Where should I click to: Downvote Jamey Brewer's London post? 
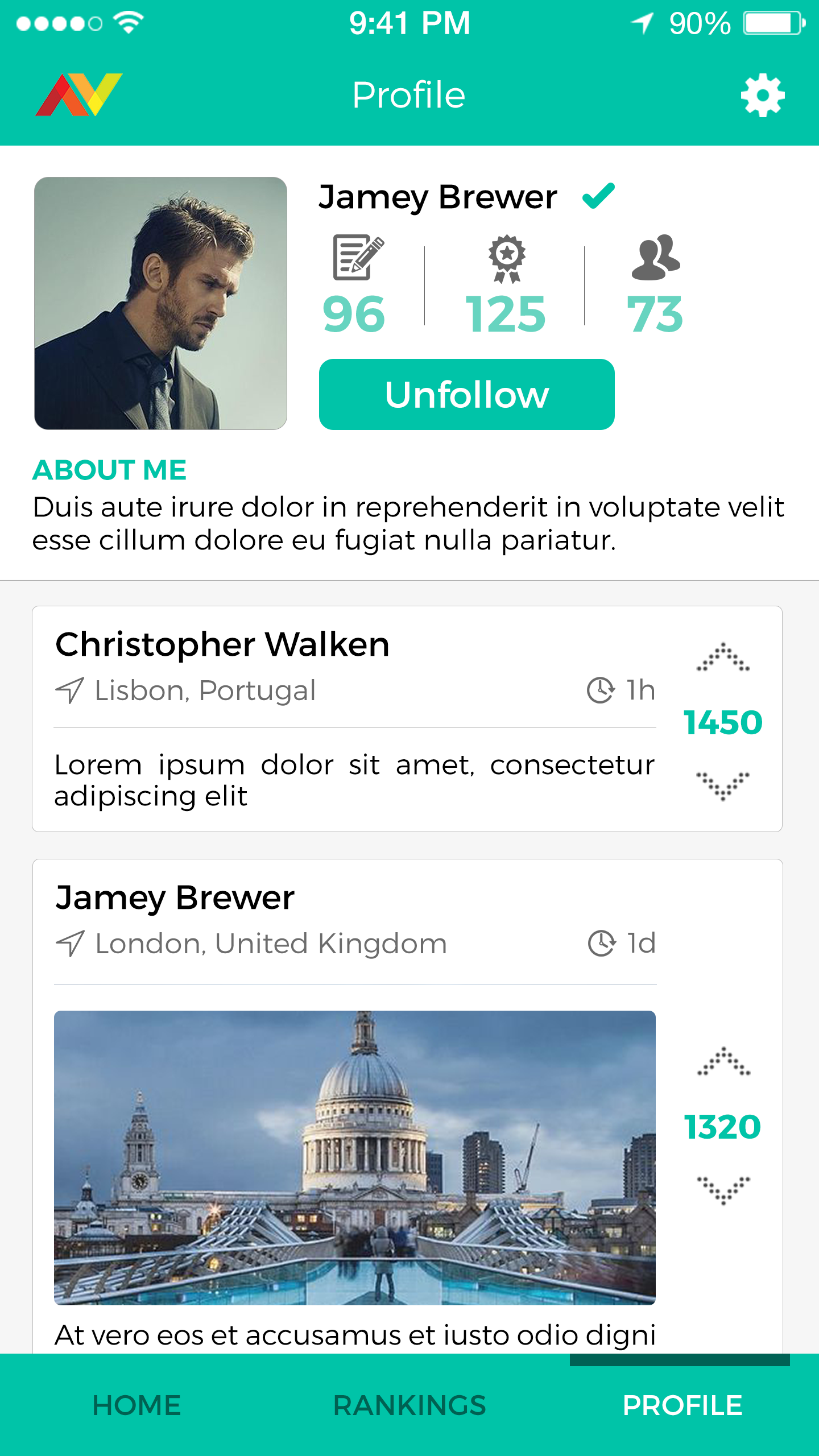tap(723, 1190)
